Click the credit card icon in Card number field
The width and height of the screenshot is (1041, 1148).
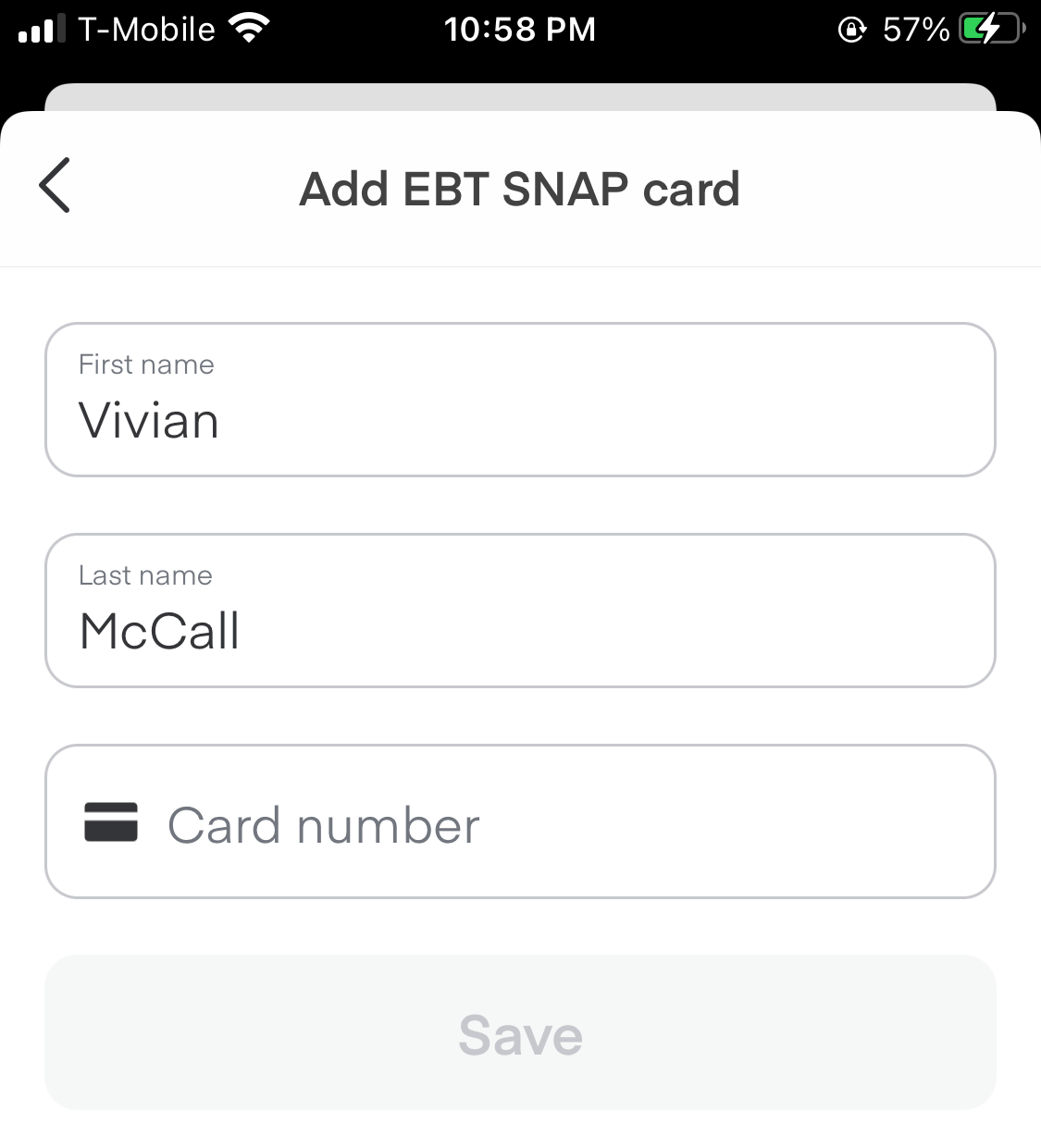click(111, 821)
